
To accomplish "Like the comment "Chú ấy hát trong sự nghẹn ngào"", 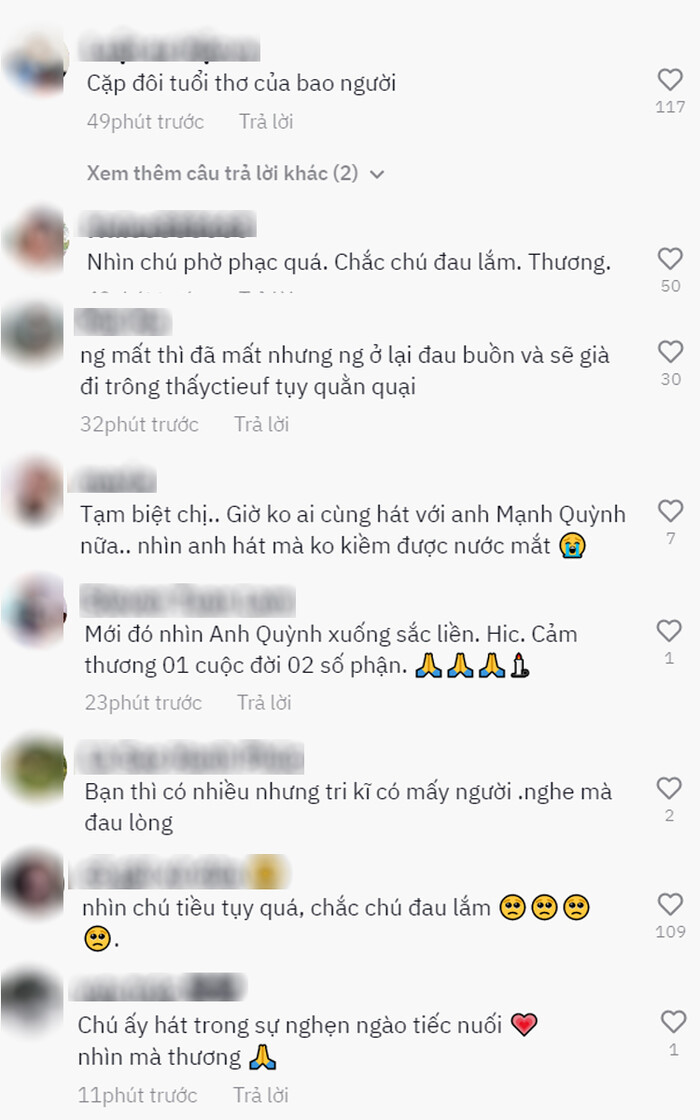I will pos(674,1022).
